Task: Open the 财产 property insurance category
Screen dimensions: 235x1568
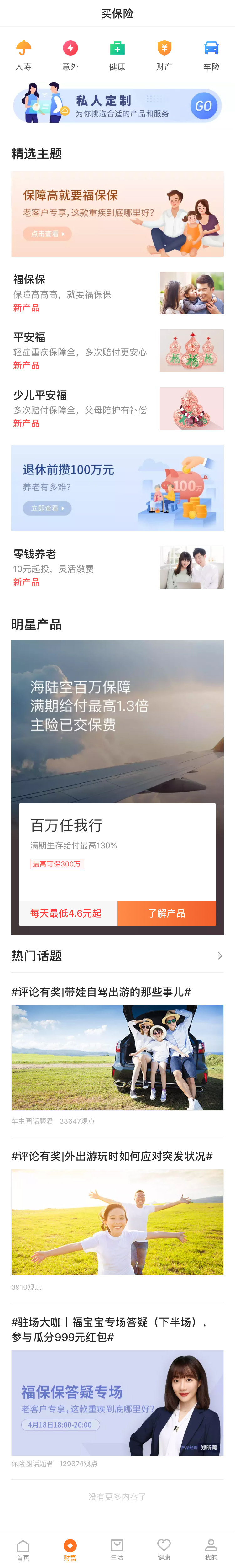Action: (x=164, y=55)
